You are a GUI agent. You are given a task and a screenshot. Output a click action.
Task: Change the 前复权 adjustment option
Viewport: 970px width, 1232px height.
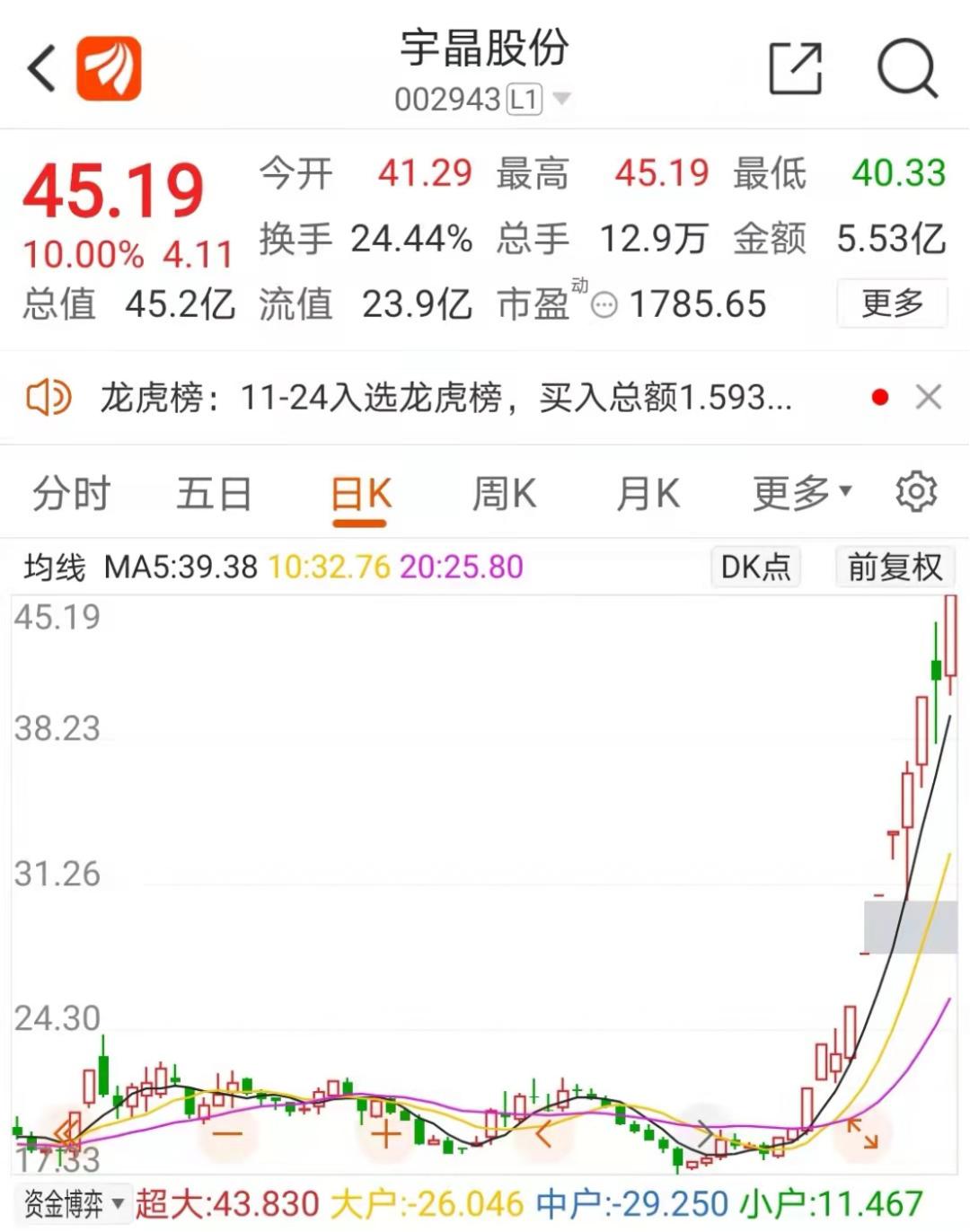[x=895, y=567]
